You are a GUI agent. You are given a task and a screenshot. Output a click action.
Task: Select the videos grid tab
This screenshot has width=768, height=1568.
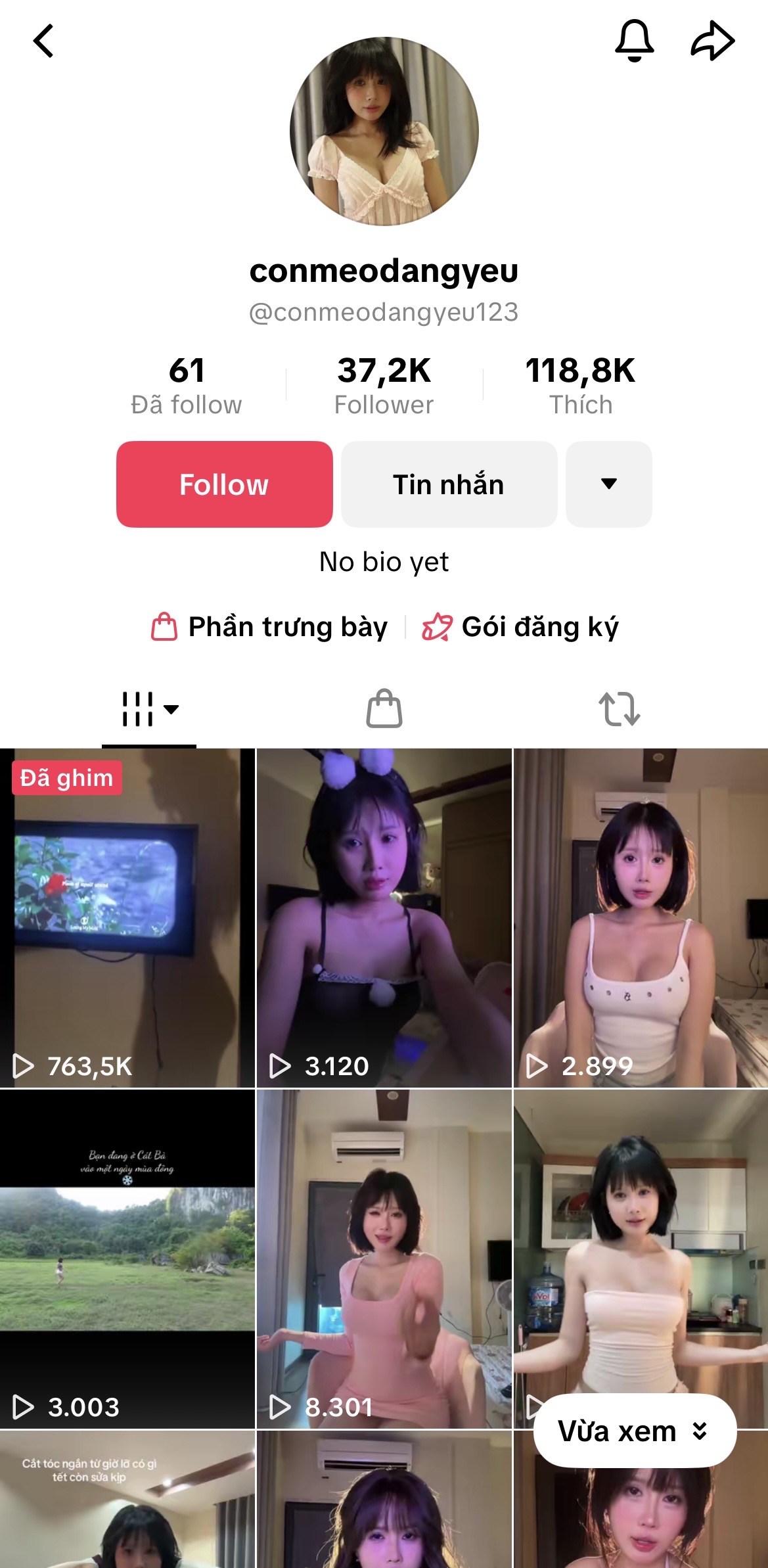[149, 710]
